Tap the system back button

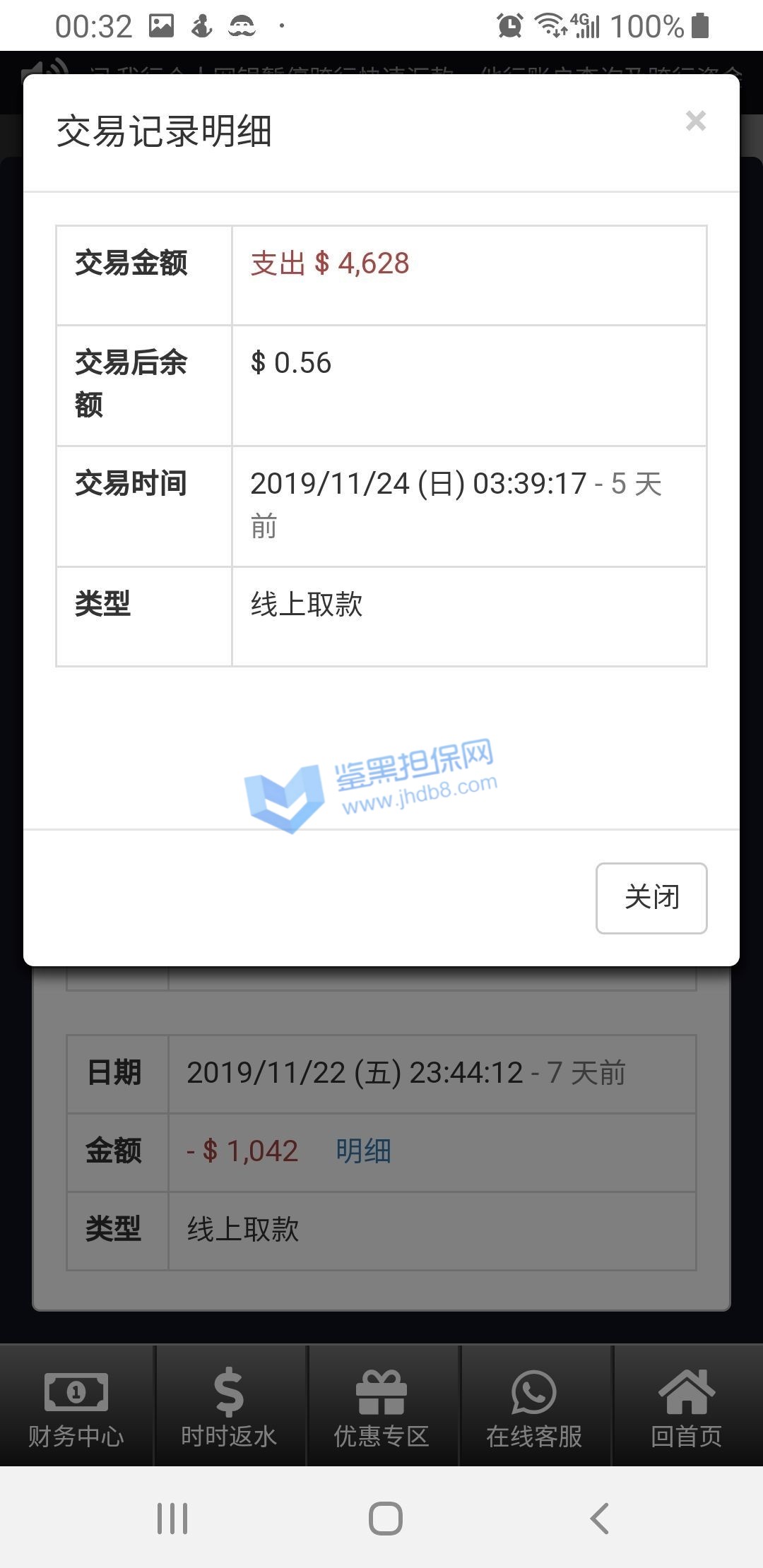[x=599, y=1518]
